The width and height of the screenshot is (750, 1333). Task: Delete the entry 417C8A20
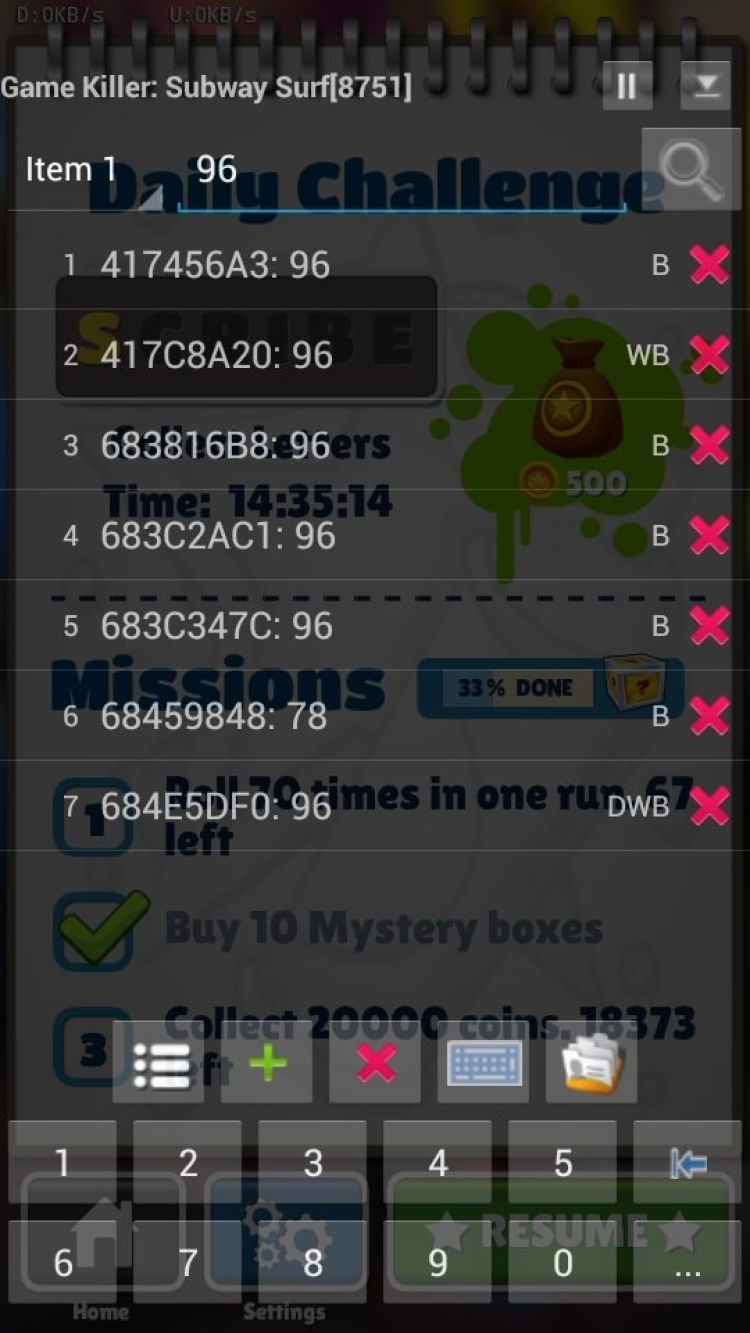pyautogui.click(x=709, y=355)
